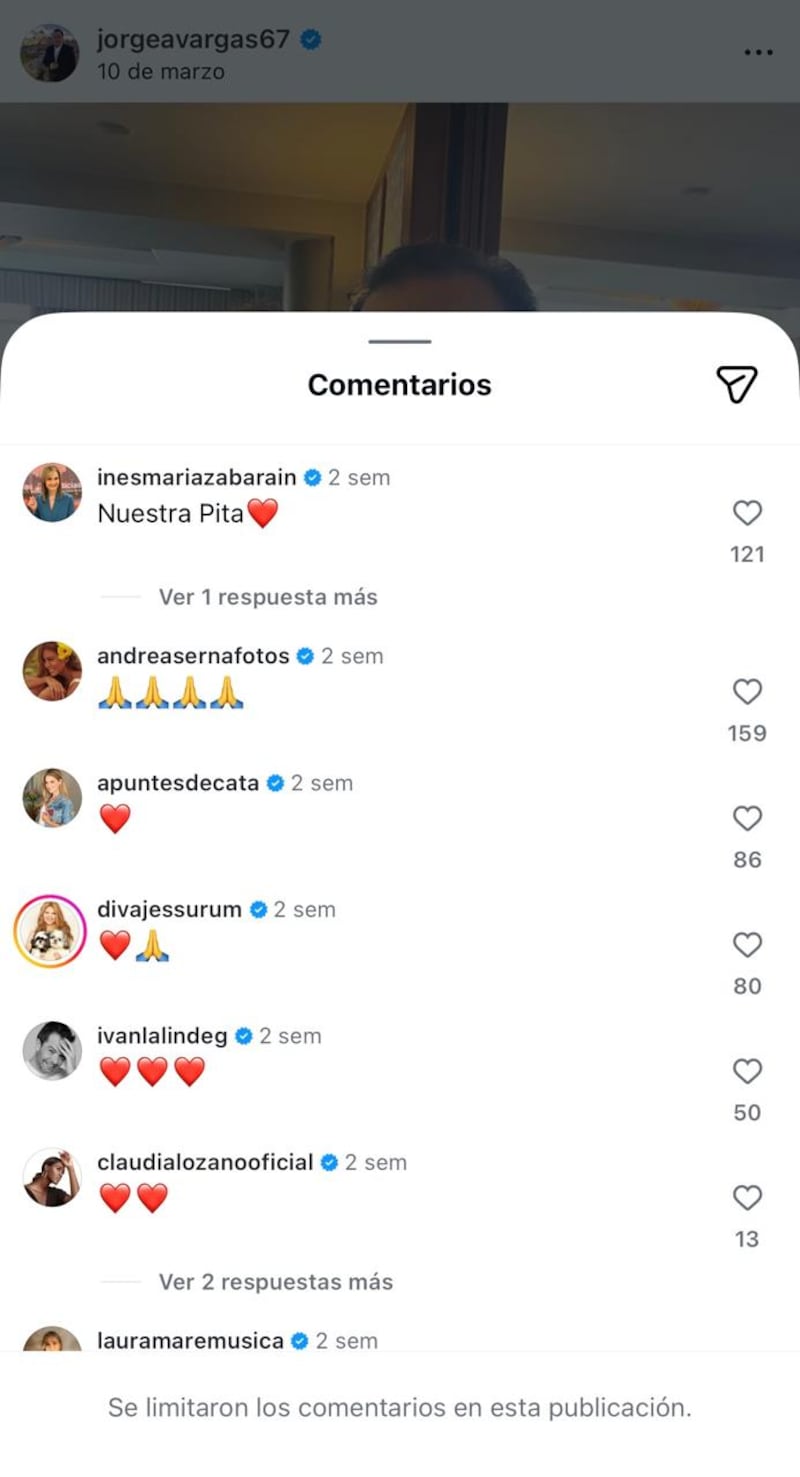Like apuntesdecata's heart comment
Viewport: 800px width, 1477px height.
tap(747, 819)
